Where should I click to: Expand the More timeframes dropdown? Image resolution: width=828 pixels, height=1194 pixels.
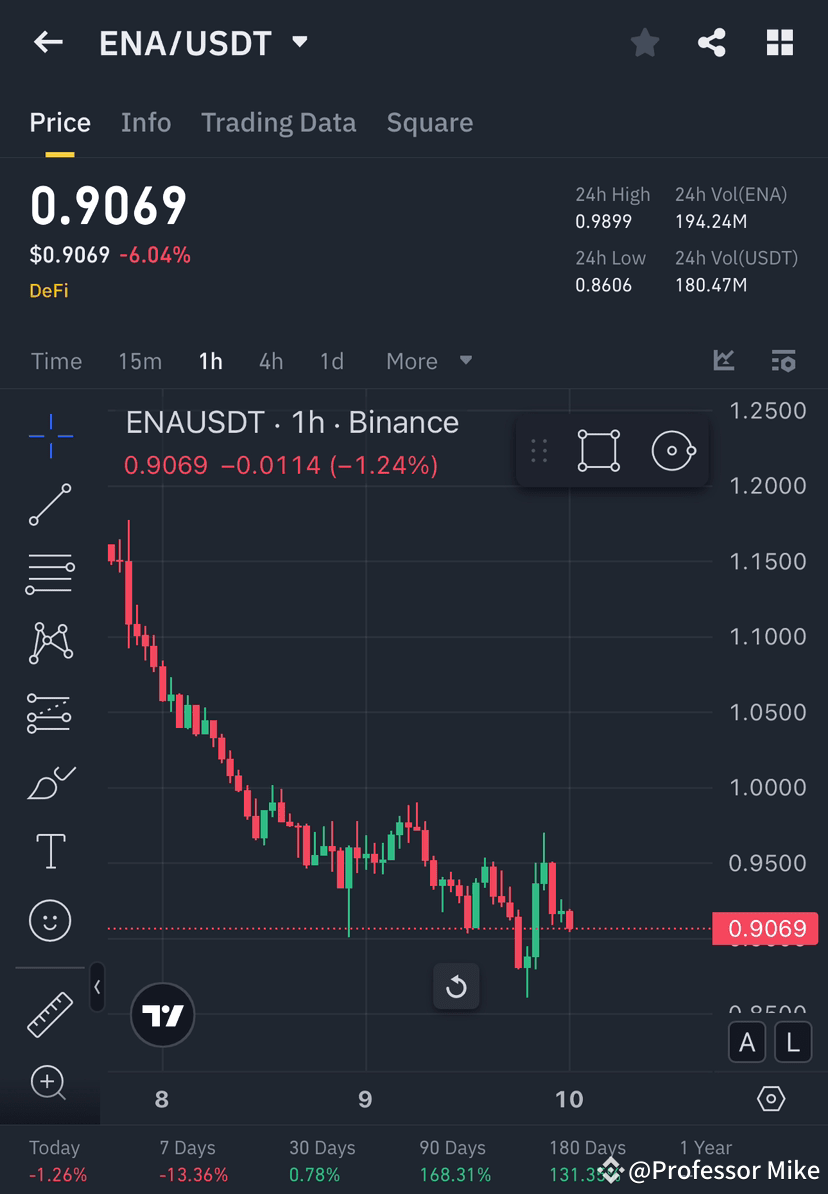(x=428, y=361)
